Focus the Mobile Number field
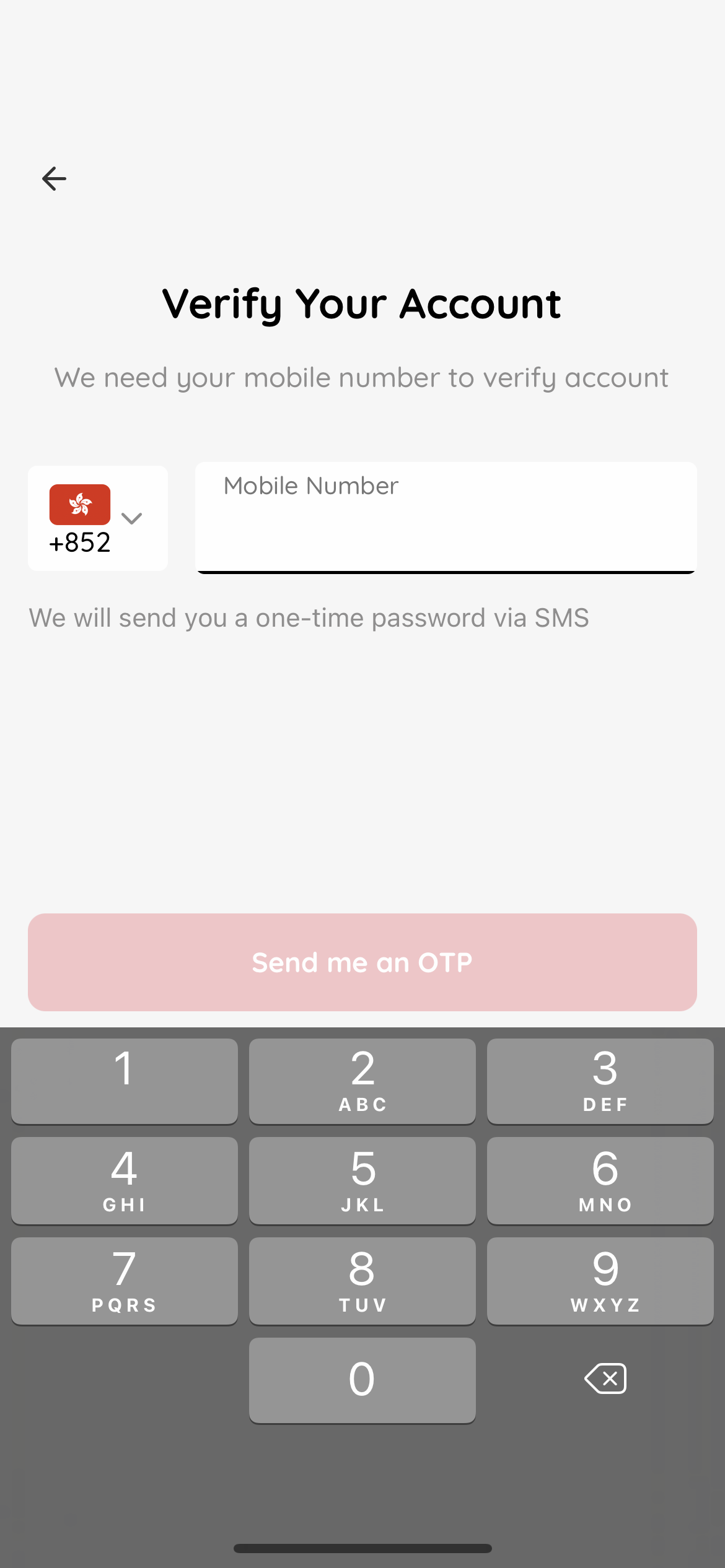 pos(446,518)
